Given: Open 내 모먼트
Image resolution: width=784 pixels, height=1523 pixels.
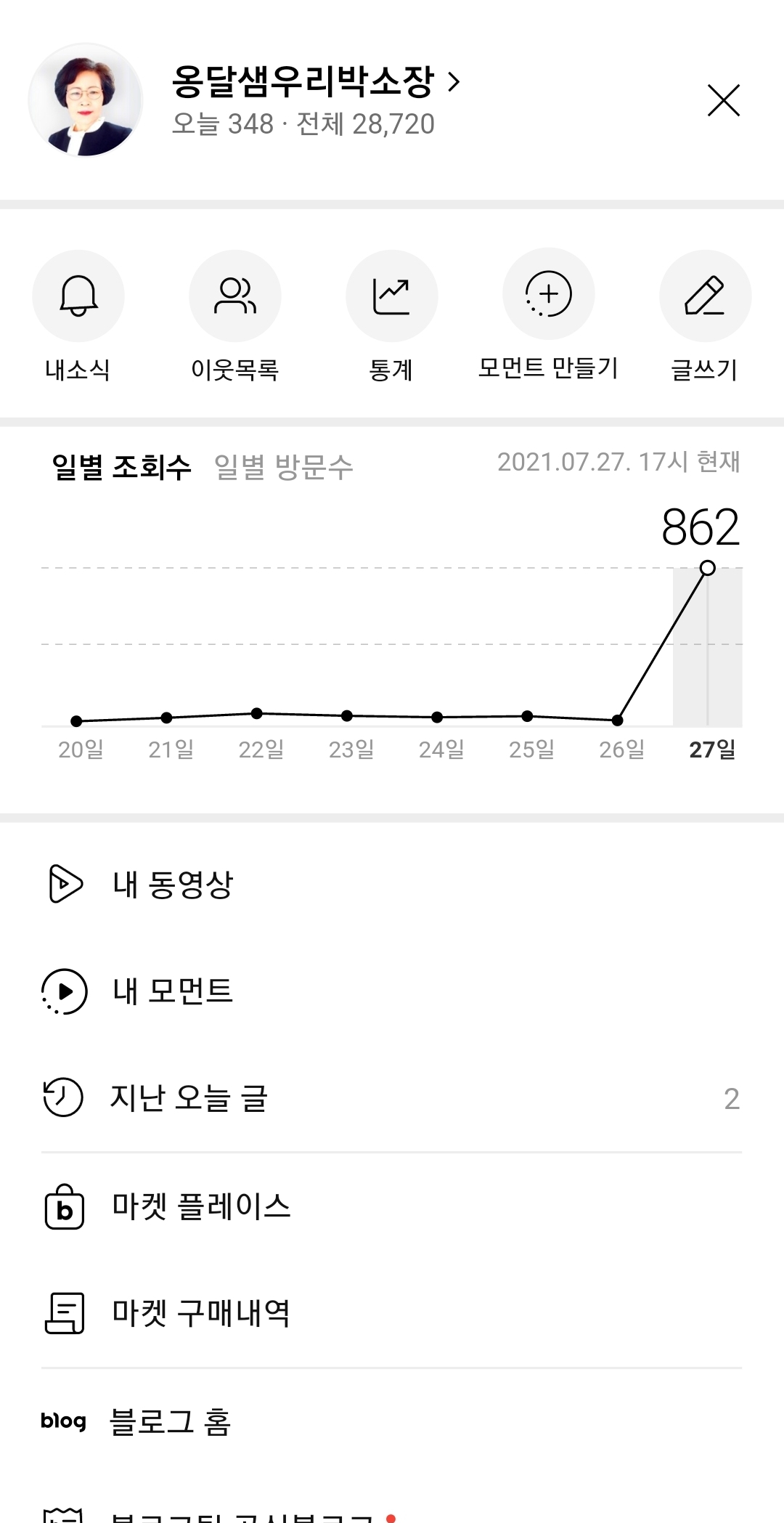Looking at the screenshot, I should coord(173,991).
